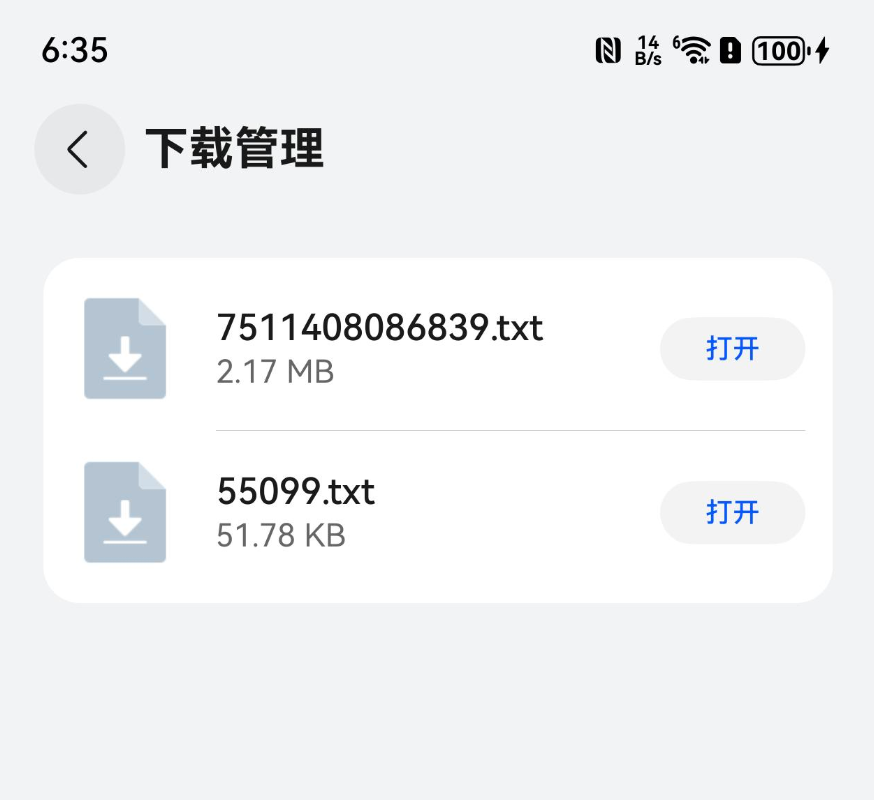Open the 7511408086839.txt file with 打开
The image size is (874, 800).
[x=732, y=349]
